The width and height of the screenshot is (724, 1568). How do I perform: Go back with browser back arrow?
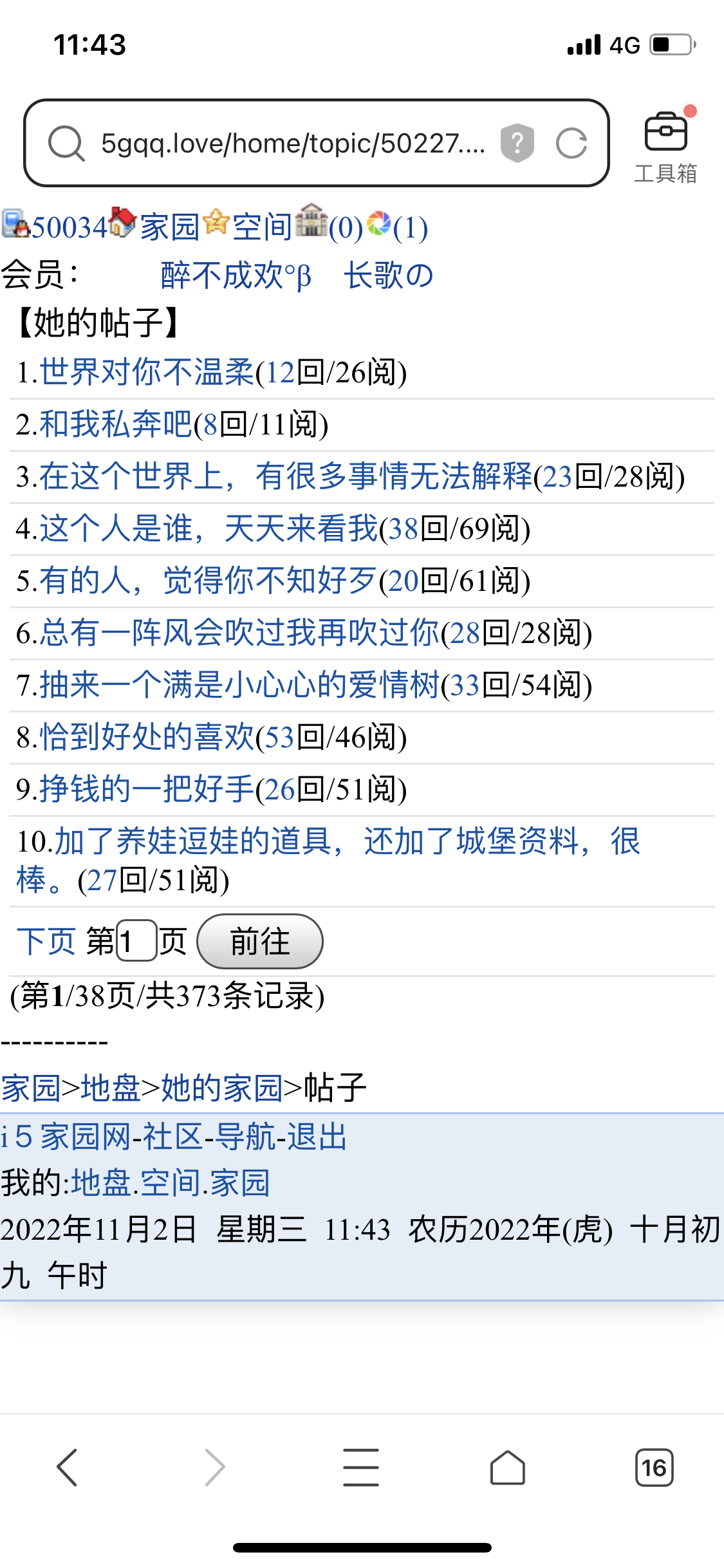pos(67,1468)
